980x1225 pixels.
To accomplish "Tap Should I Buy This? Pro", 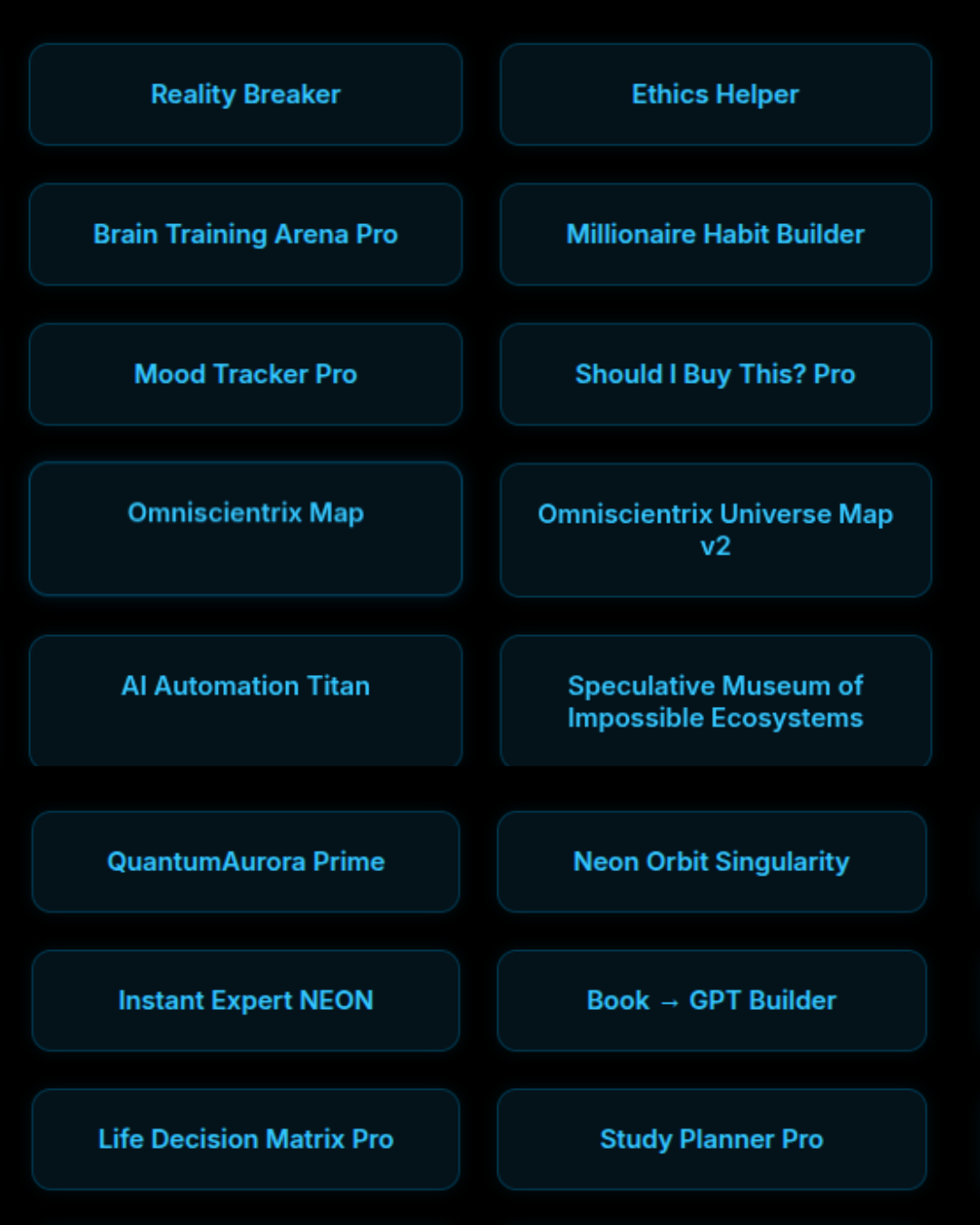I will pos(715,374).
